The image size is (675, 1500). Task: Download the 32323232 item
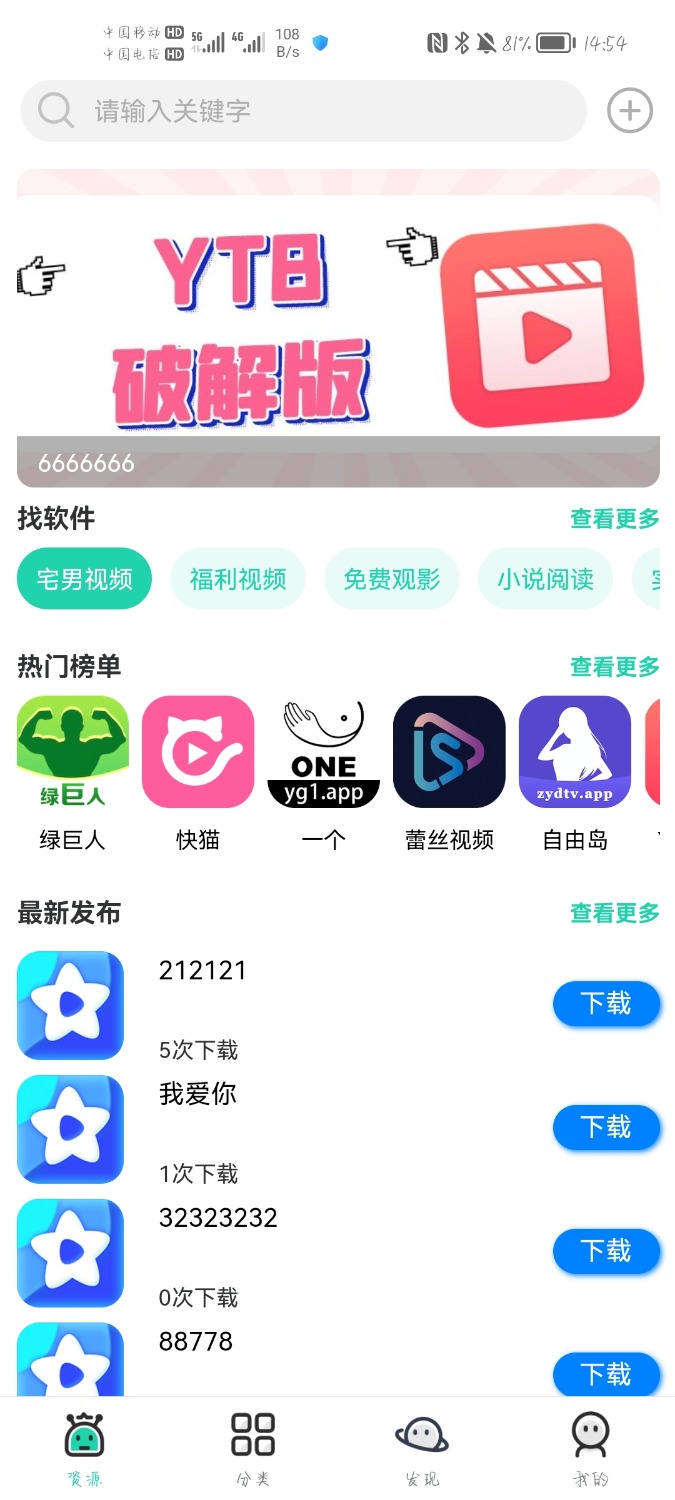click(x=606, y=1252)
